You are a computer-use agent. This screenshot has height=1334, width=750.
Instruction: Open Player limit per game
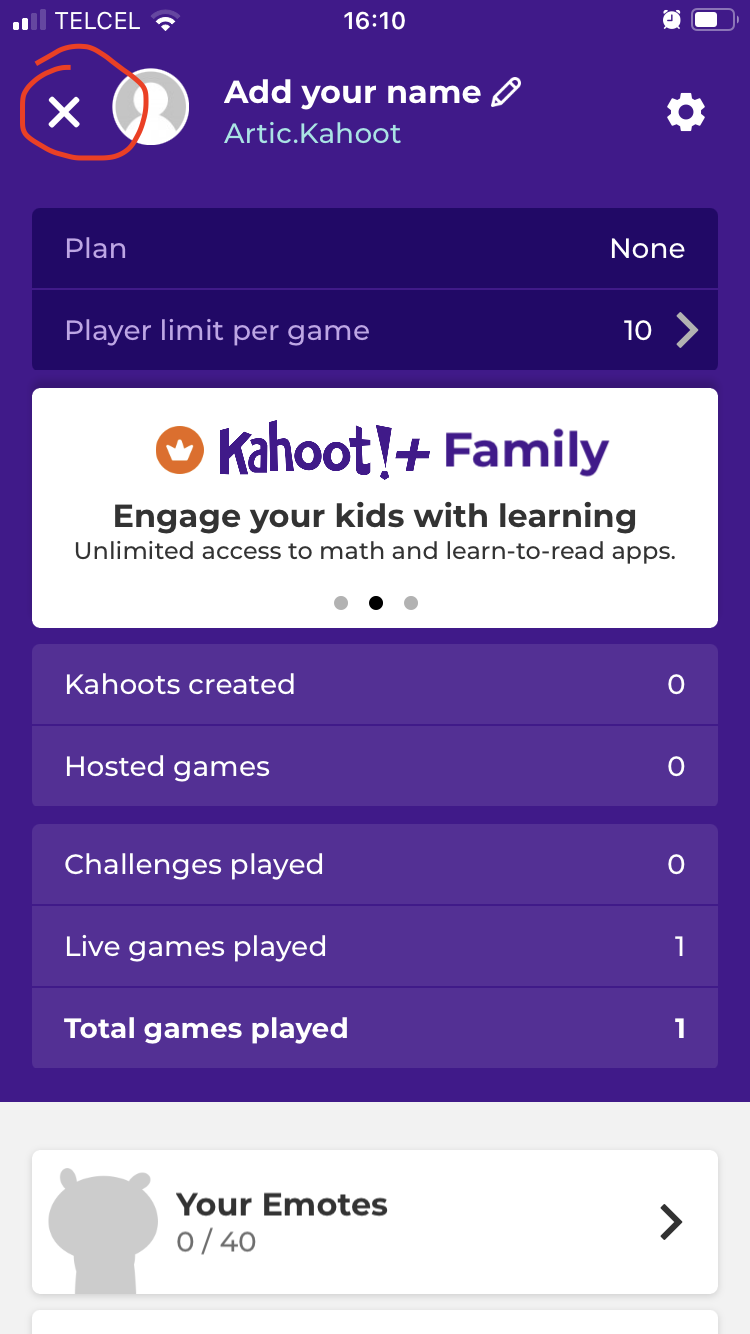pyautogui.click(x=375, y=331)
